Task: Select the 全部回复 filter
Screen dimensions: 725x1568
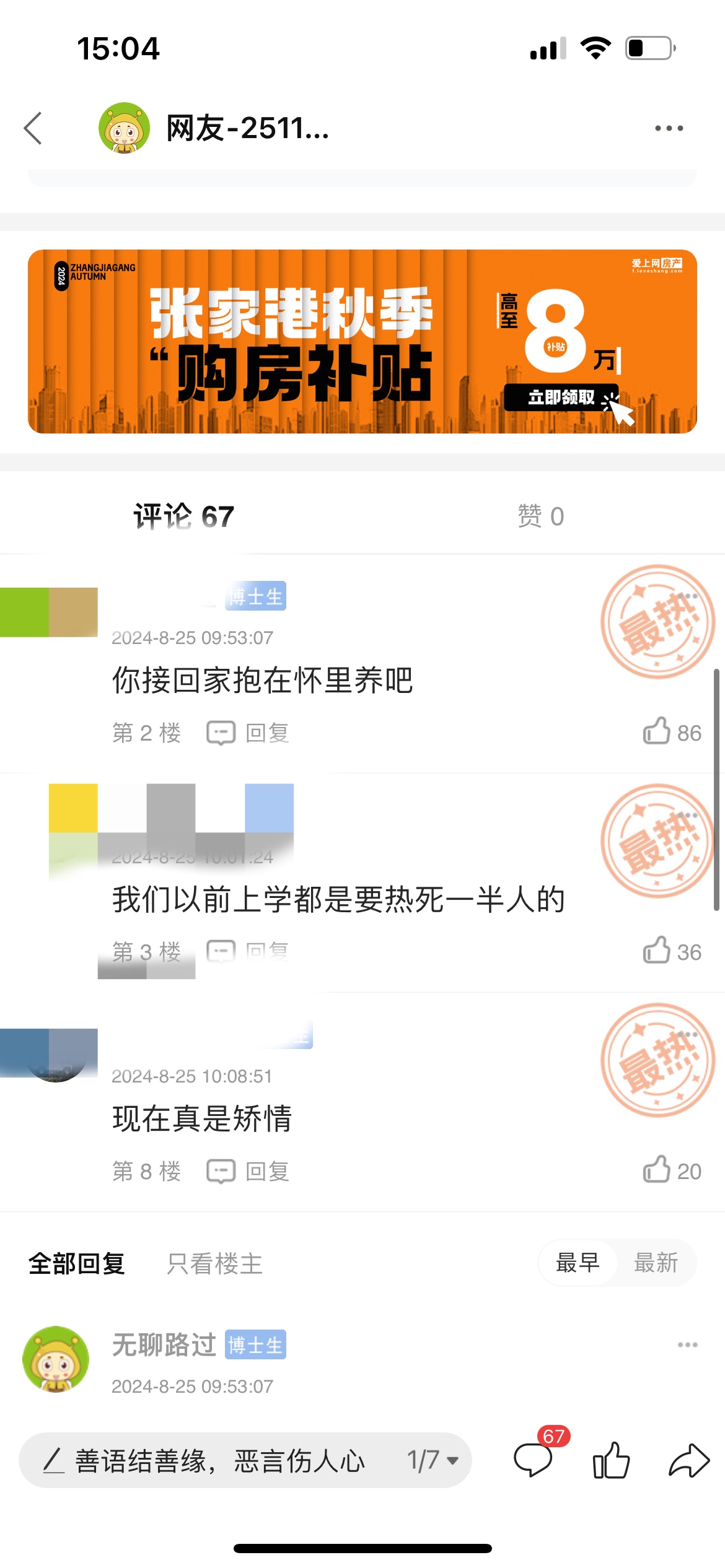Action: point(77,1264)
